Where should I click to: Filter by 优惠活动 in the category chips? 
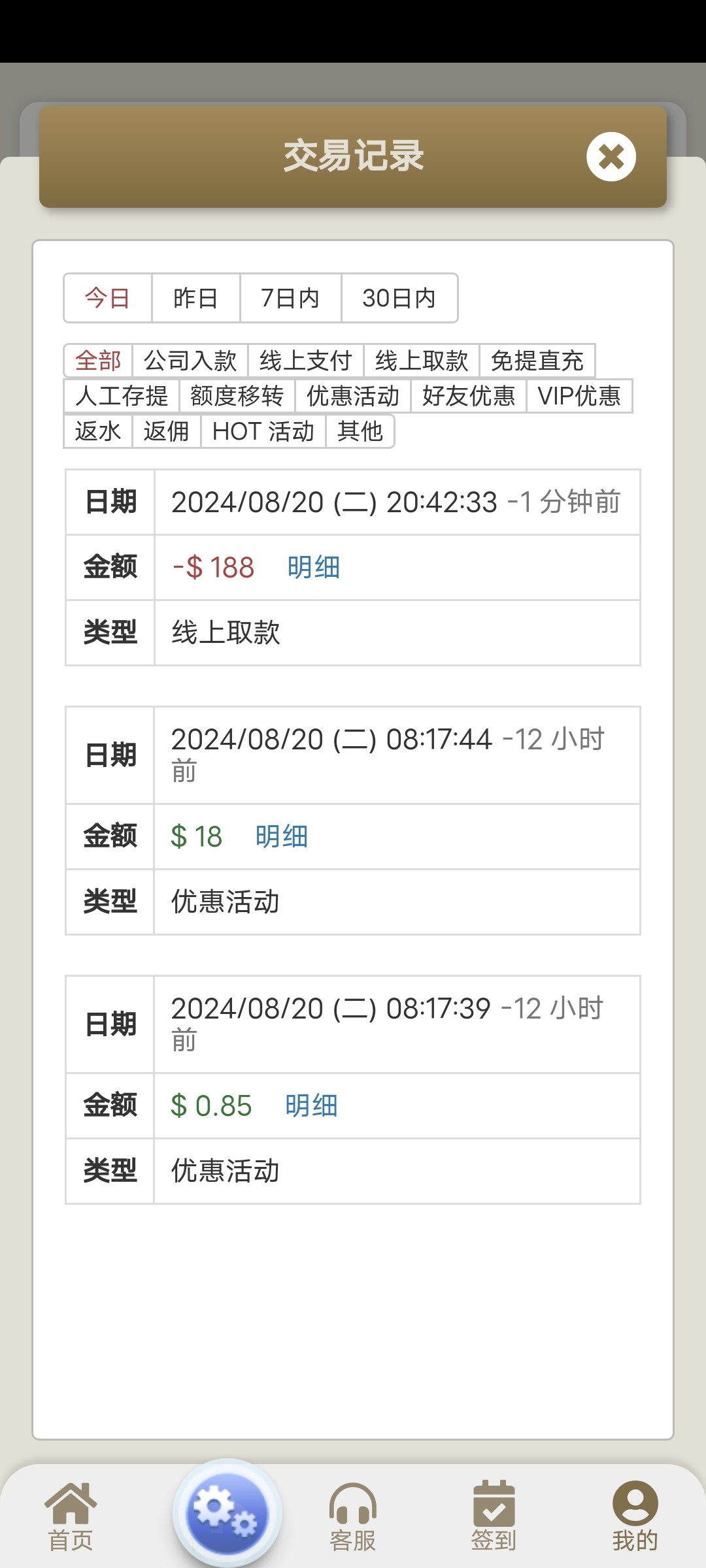click(352, 396)
